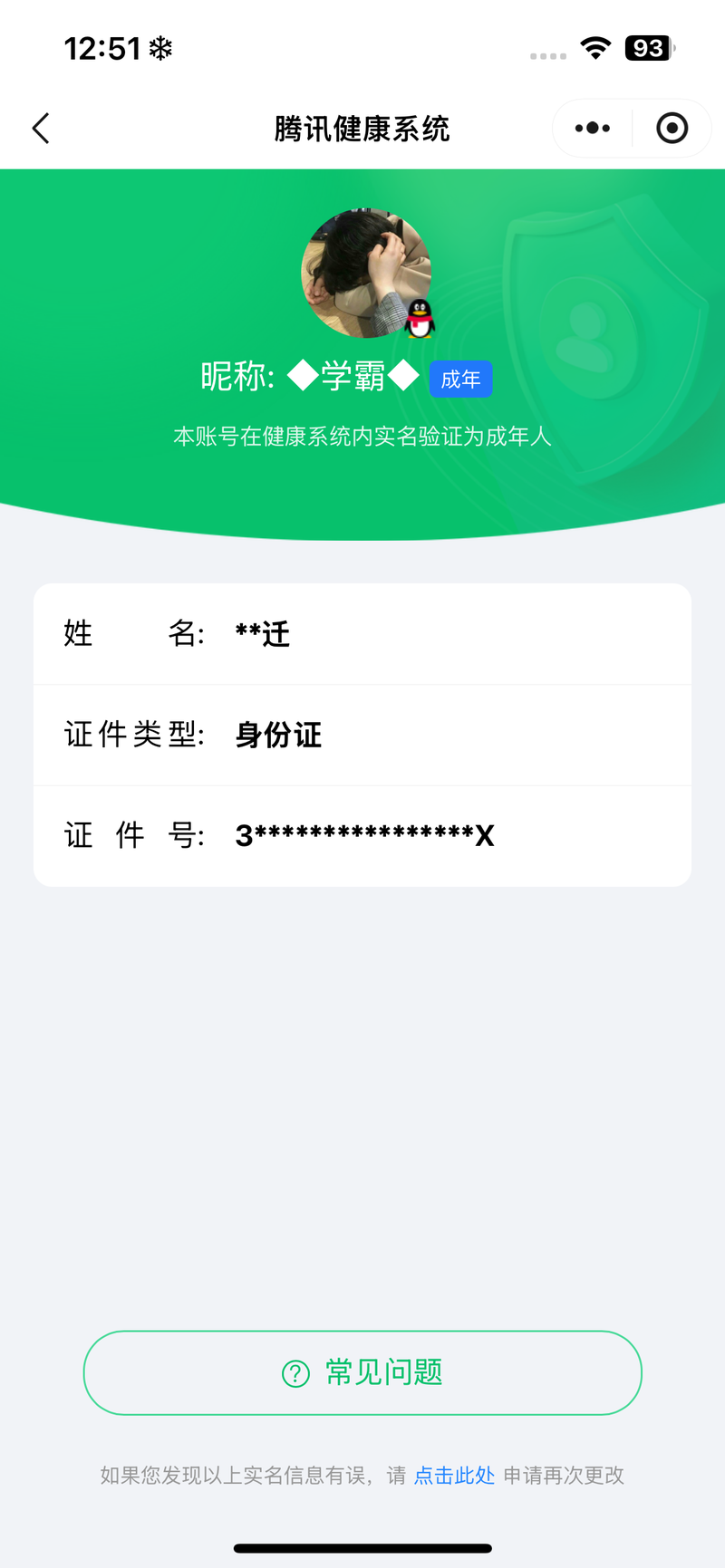Select the 身份证 certificate type row
The height and width of the screenshot is (1568, 725).
point(362,735)
